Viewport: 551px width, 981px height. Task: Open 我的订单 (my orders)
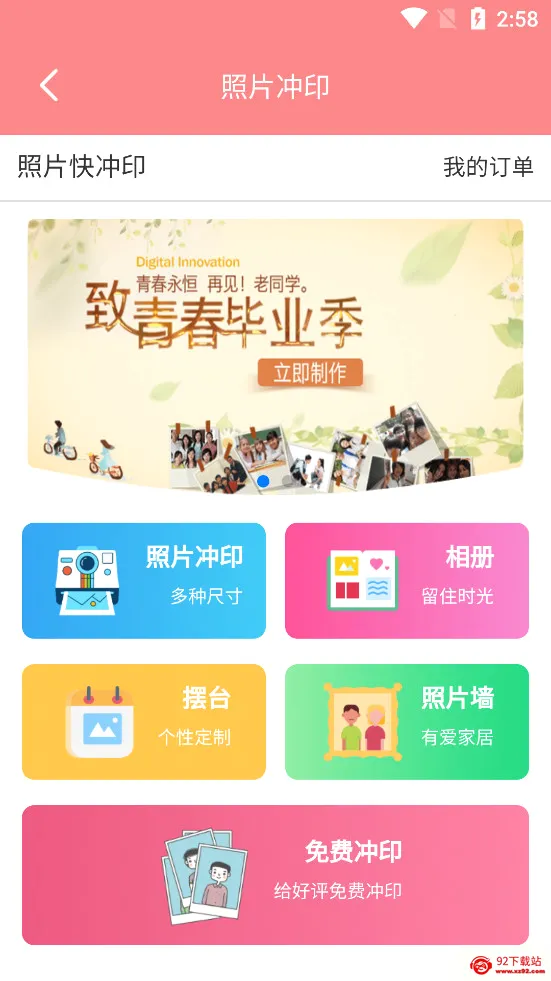[488, 167]
